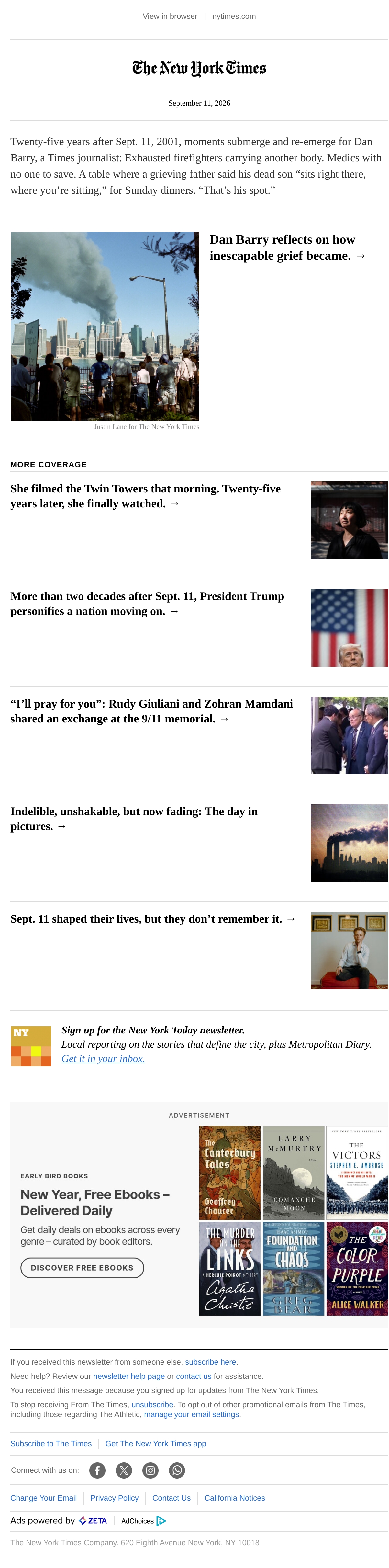Tap Get it in your inbox
This screenshot has width=389, height=1568.
pyautogui.click(x=103, y=1058)
